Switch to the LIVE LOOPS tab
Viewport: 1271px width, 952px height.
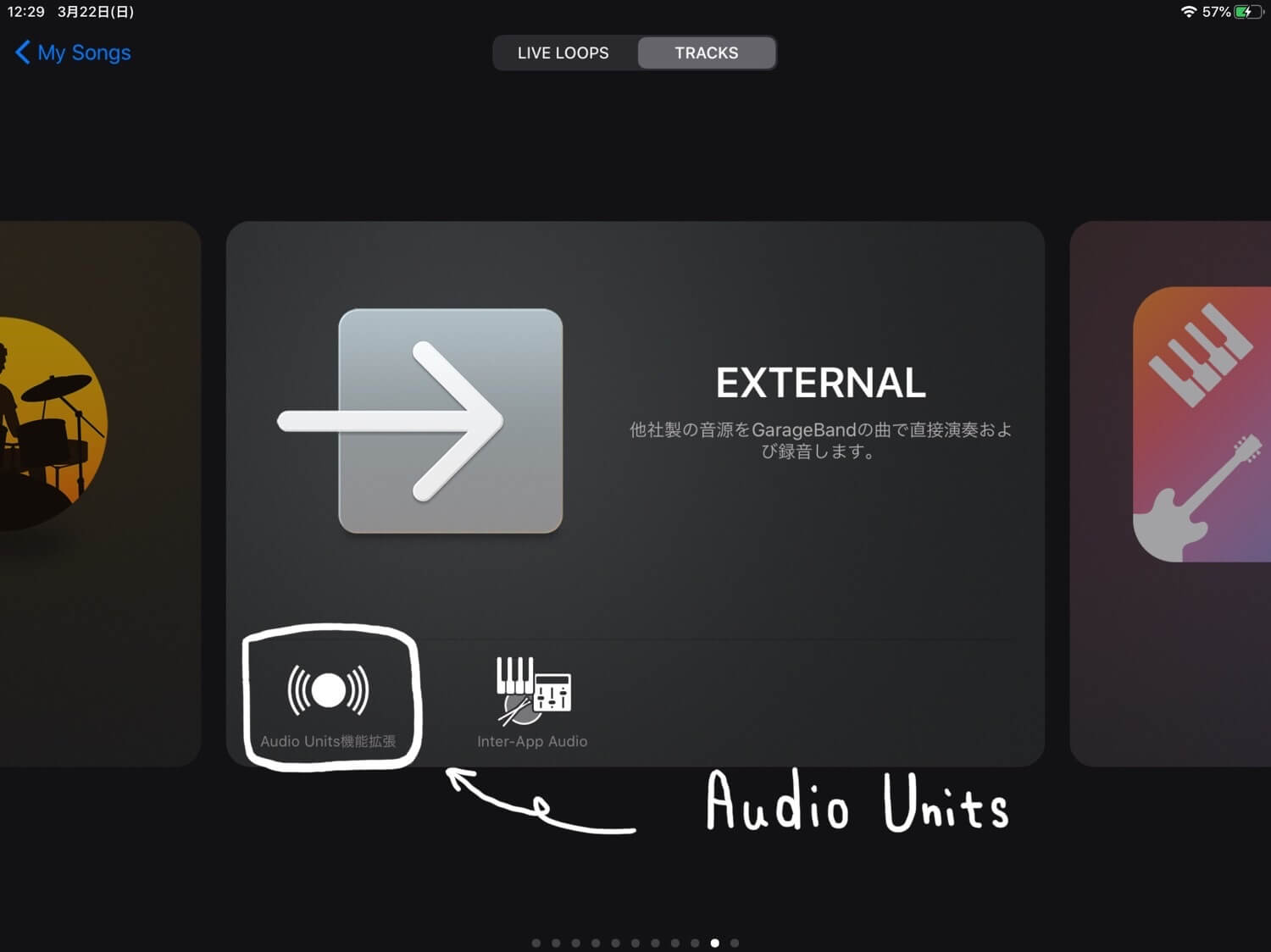pyautogui.click(x=563, y=53)
